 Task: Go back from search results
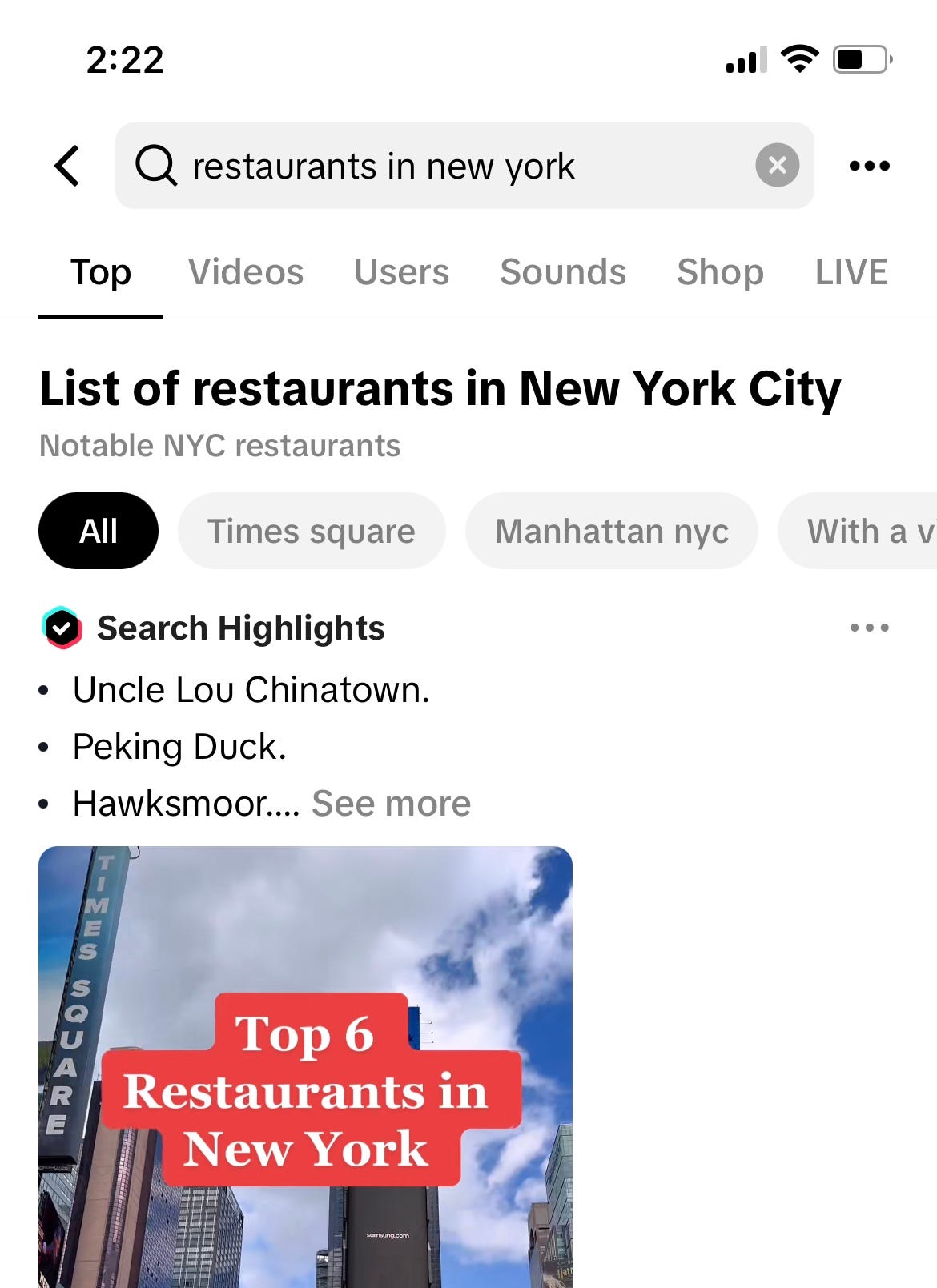(x=67, y=166)
